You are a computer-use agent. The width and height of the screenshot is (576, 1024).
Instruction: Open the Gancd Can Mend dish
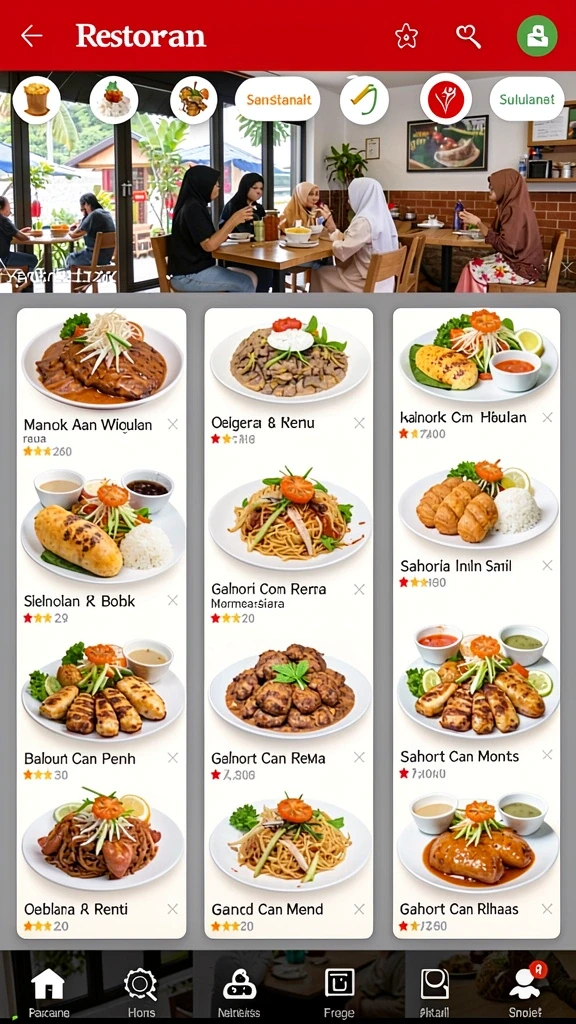point(288,862)
